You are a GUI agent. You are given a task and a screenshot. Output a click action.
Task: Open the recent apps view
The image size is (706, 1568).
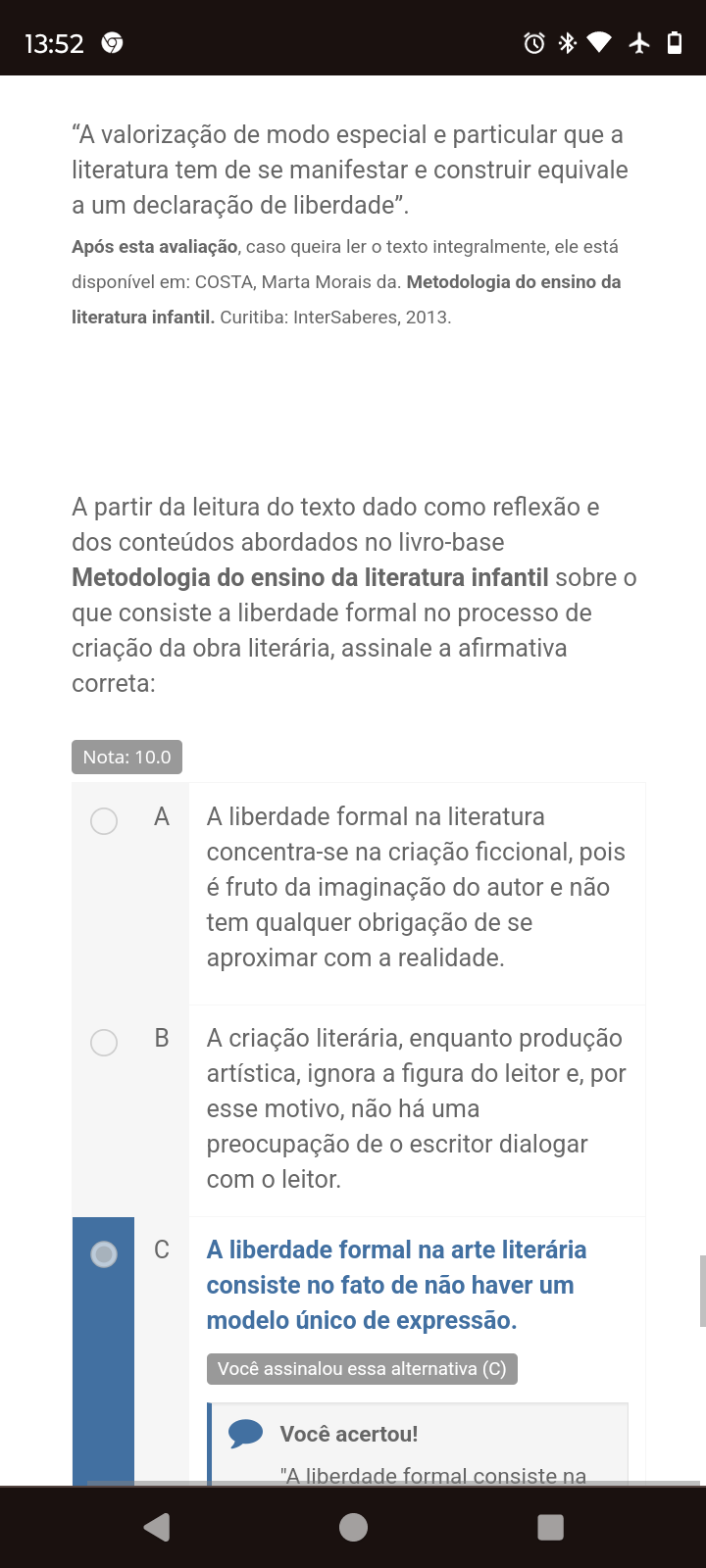click(x=551, y=1527)
